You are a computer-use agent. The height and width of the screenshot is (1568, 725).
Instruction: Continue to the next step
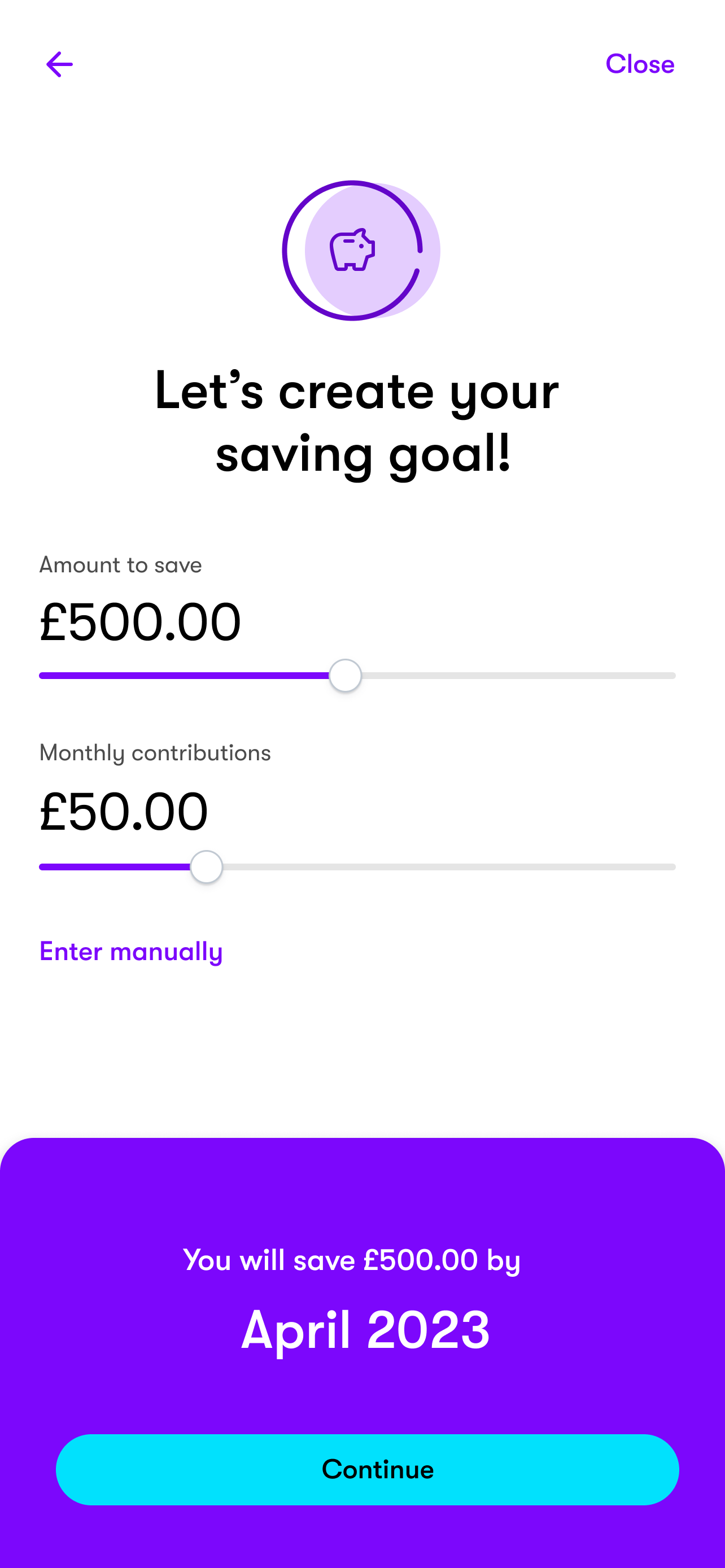coord(367,1469)
